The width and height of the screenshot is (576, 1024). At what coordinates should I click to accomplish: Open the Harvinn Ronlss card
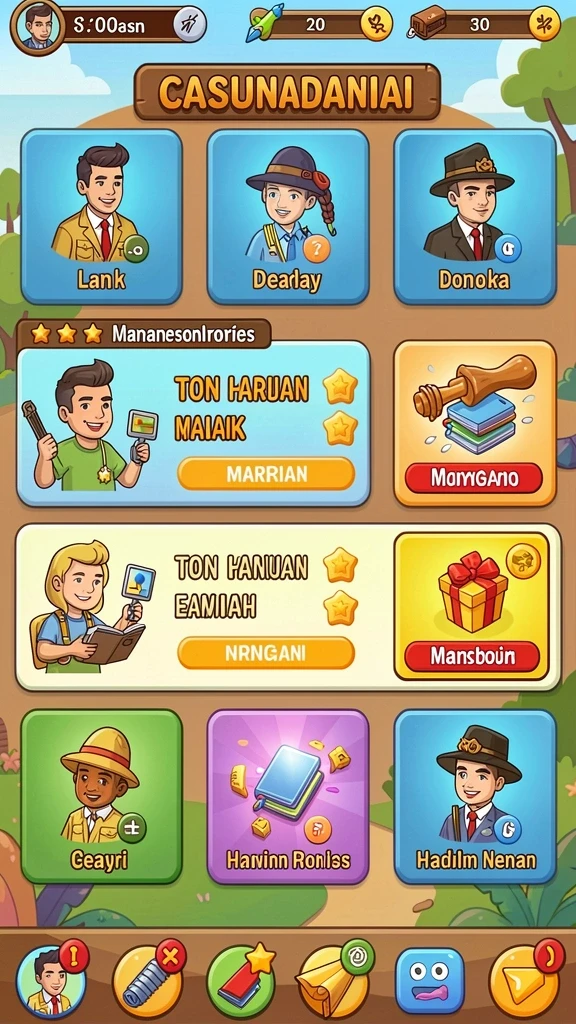288,797
